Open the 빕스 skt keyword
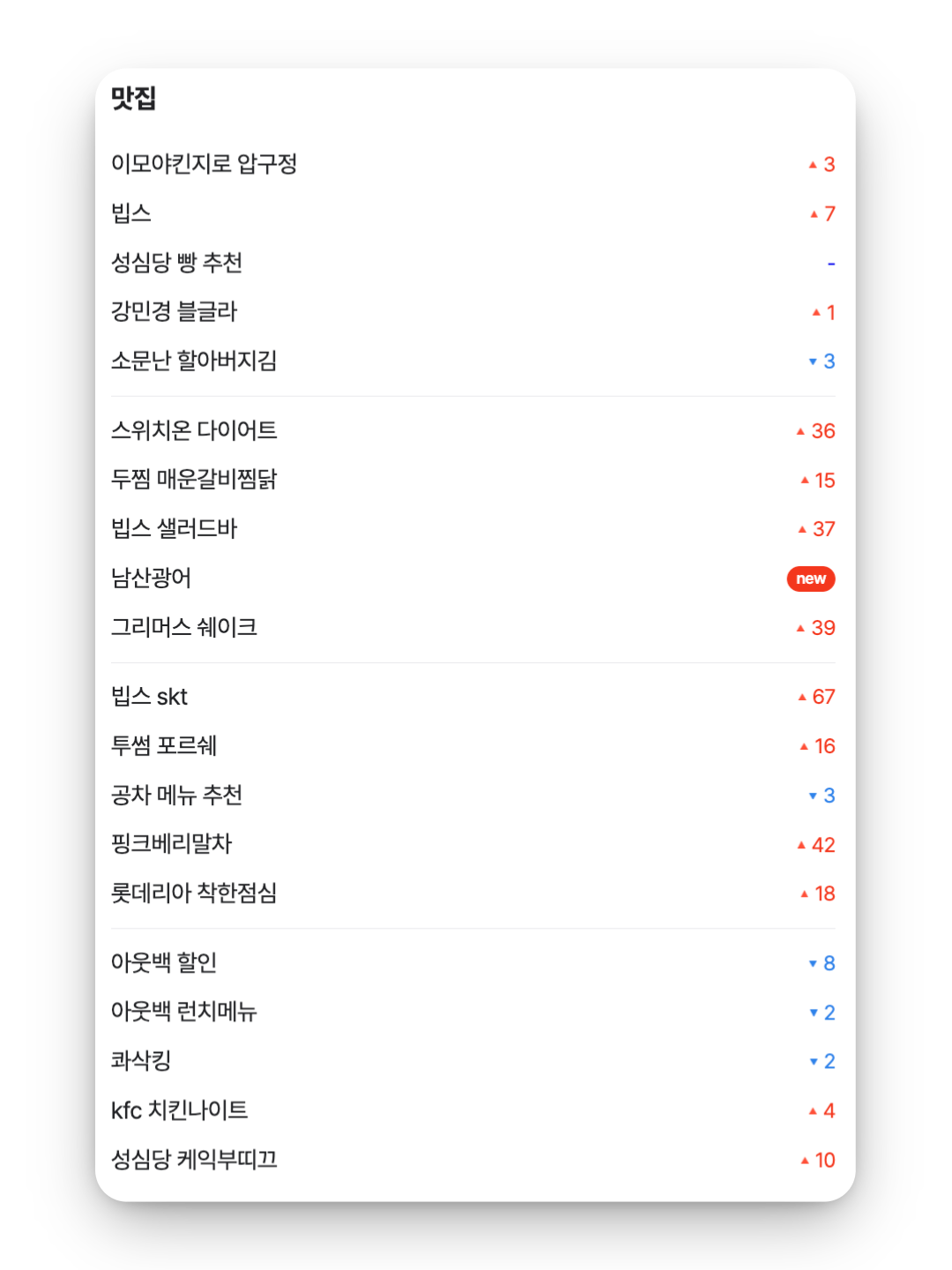952x1270 pixels. [x=149, y=697]
